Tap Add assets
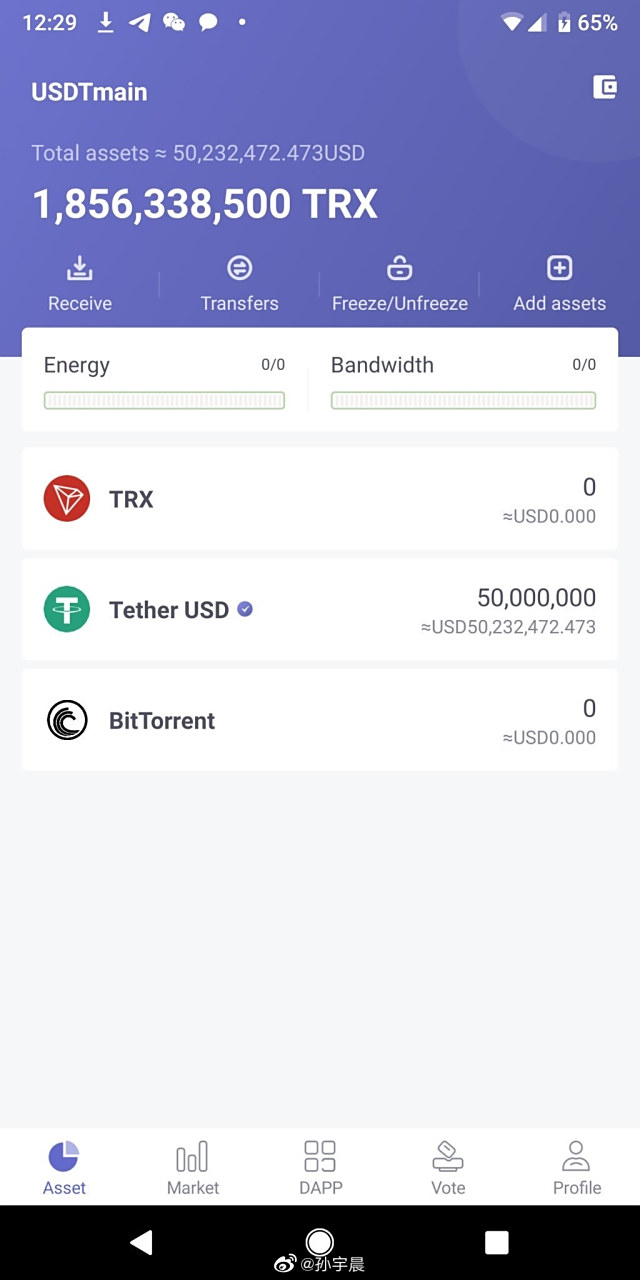 pyautogui.click(x=559, y=284)
